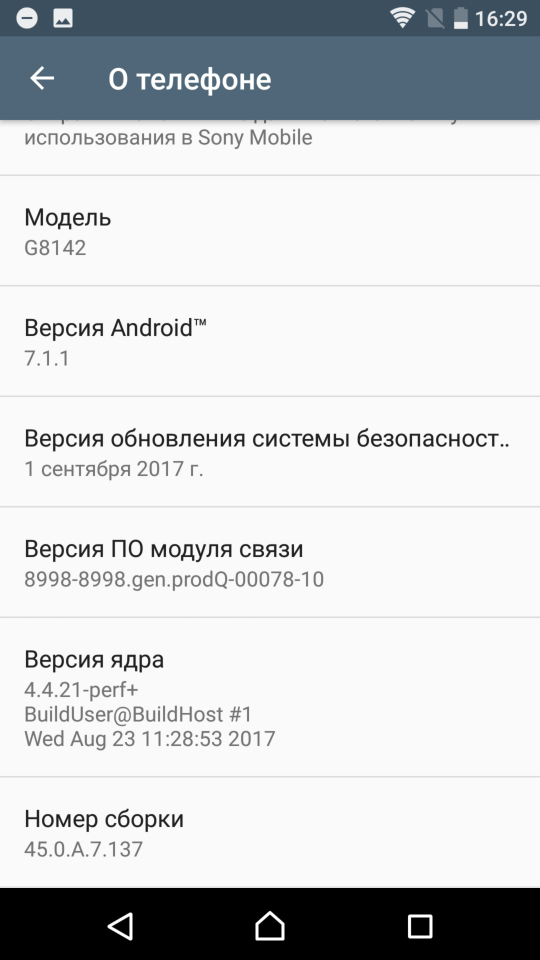Tap the Версия ядра row

(270, 698)
